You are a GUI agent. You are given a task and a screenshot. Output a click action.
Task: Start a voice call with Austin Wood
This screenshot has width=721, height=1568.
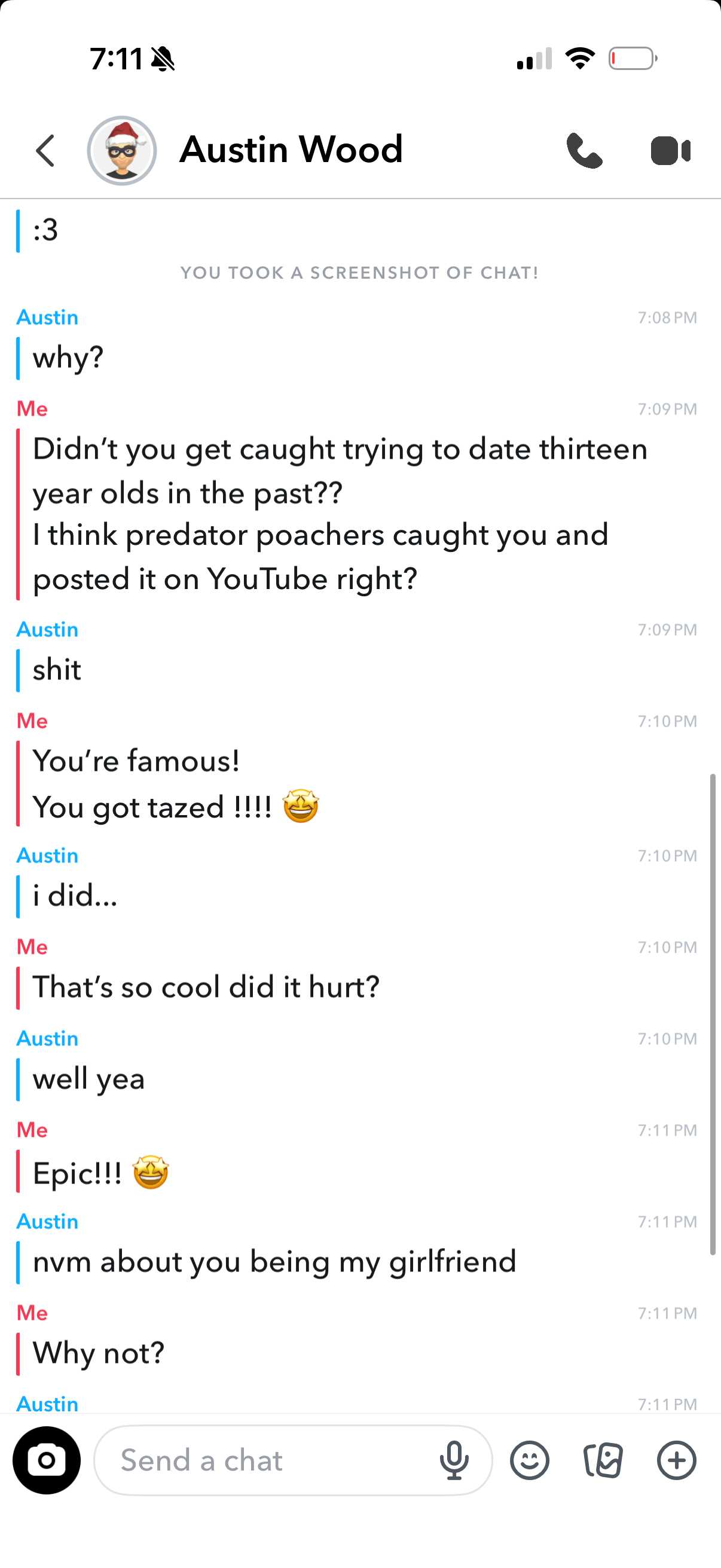(x=583, y=150)
